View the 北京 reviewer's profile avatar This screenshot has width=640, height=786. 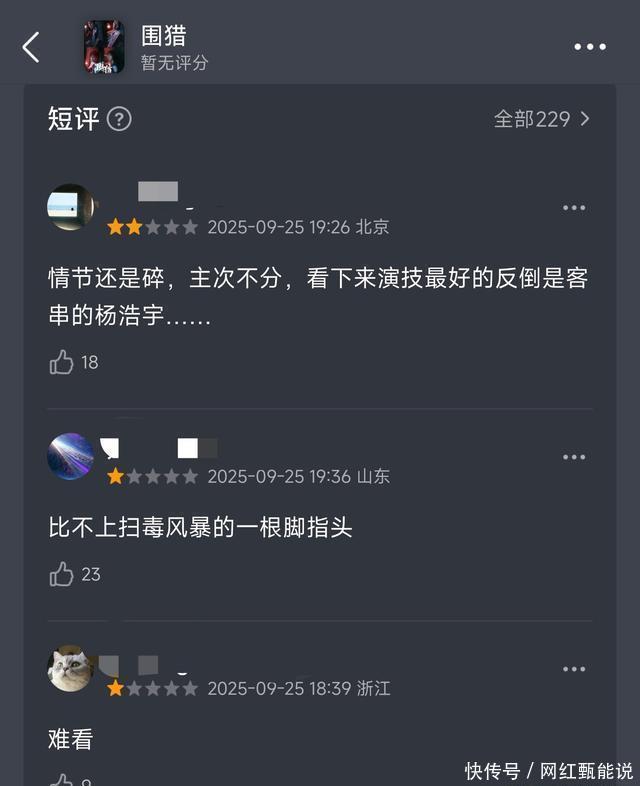click(71, 207)
